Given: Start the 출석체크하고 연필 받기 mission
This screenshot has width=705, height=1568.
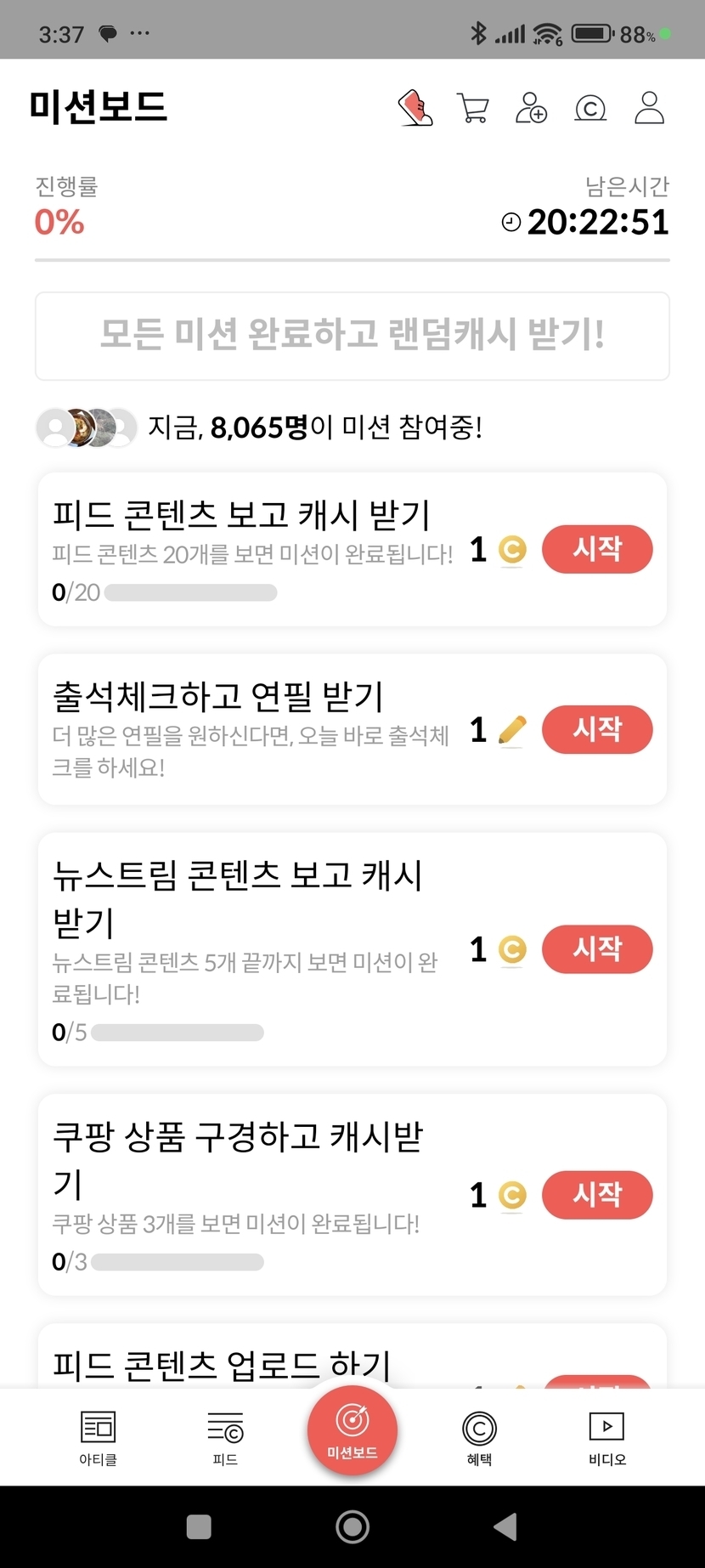Looking at the screenshot, I should pyautogui.click(x=597, y=729).
